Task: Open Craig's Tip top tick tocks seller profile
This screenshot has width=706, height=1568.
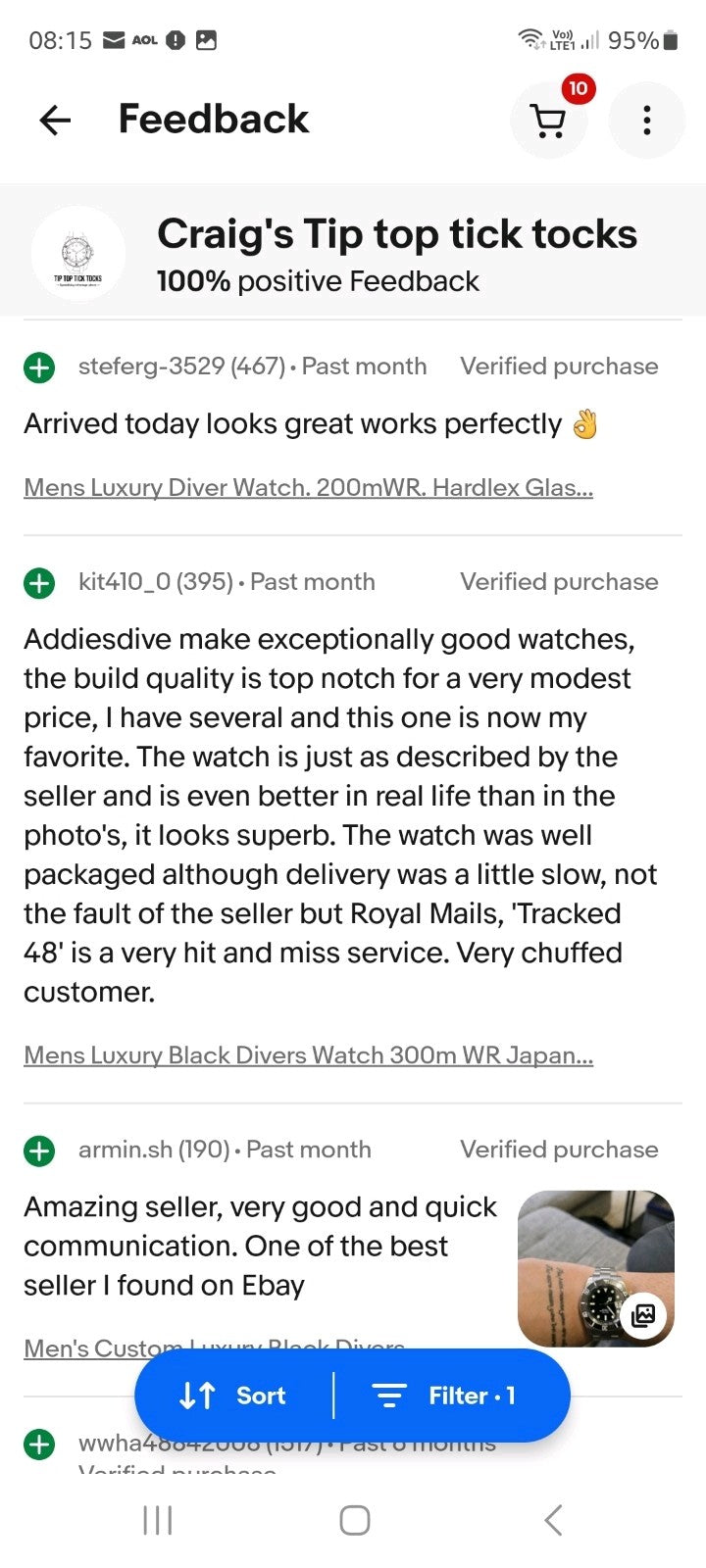Action: coord(396,235)
